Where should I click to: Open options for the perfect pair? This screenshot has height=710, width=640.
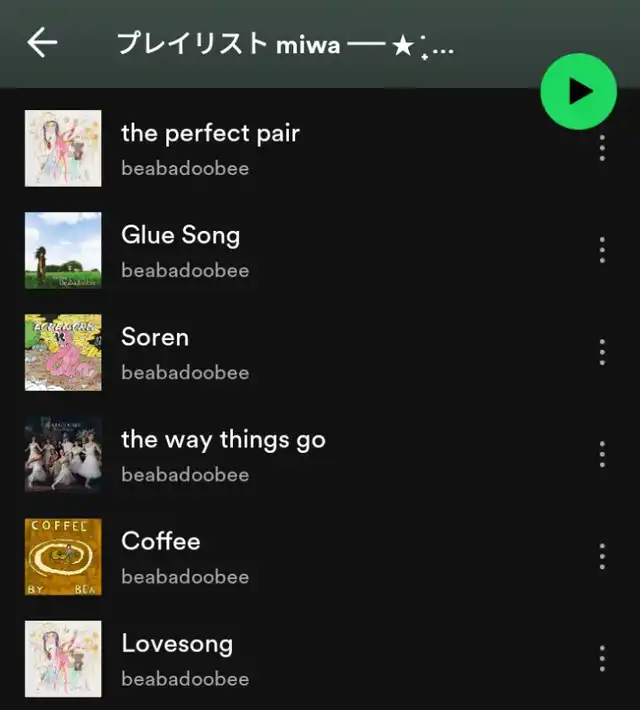point(602,148)
